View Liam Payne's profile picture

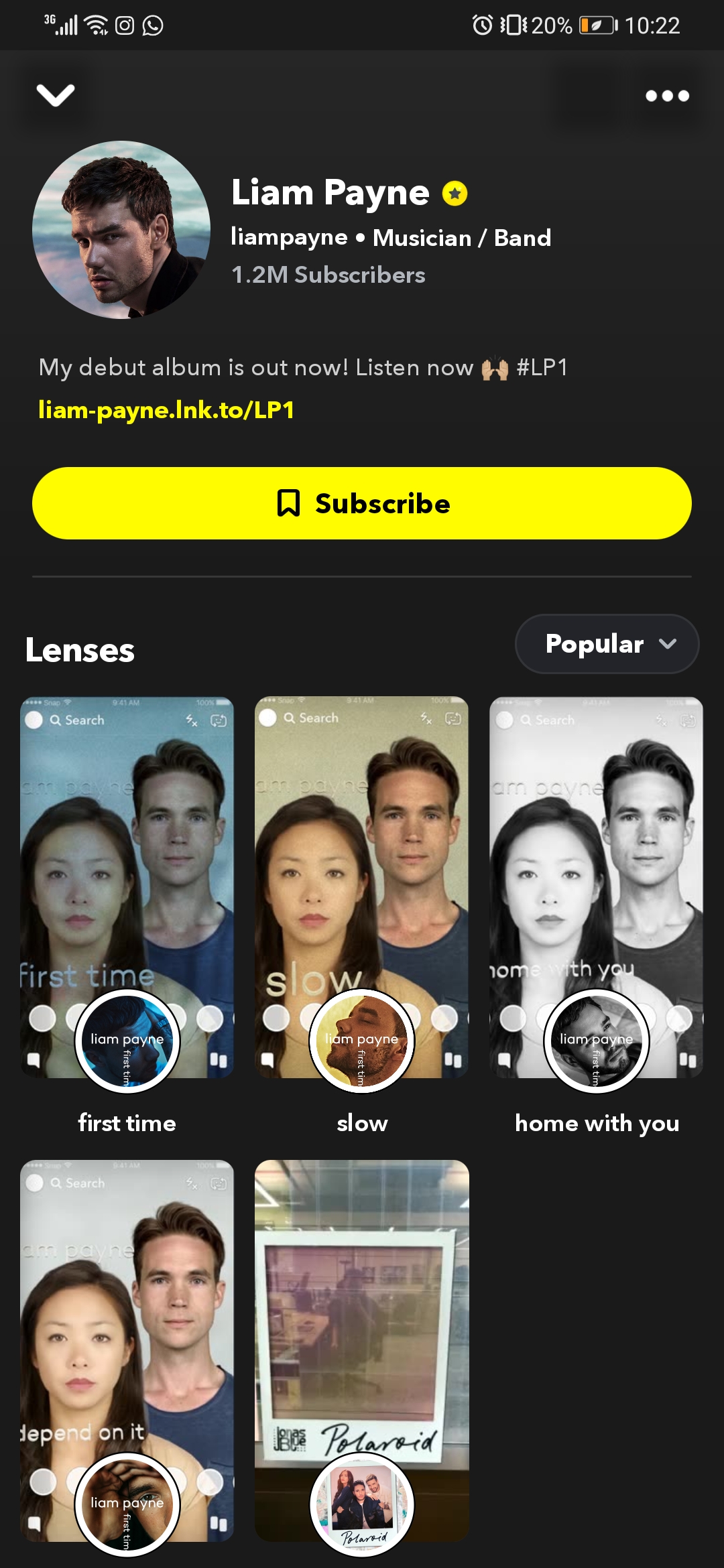point(121,230)
